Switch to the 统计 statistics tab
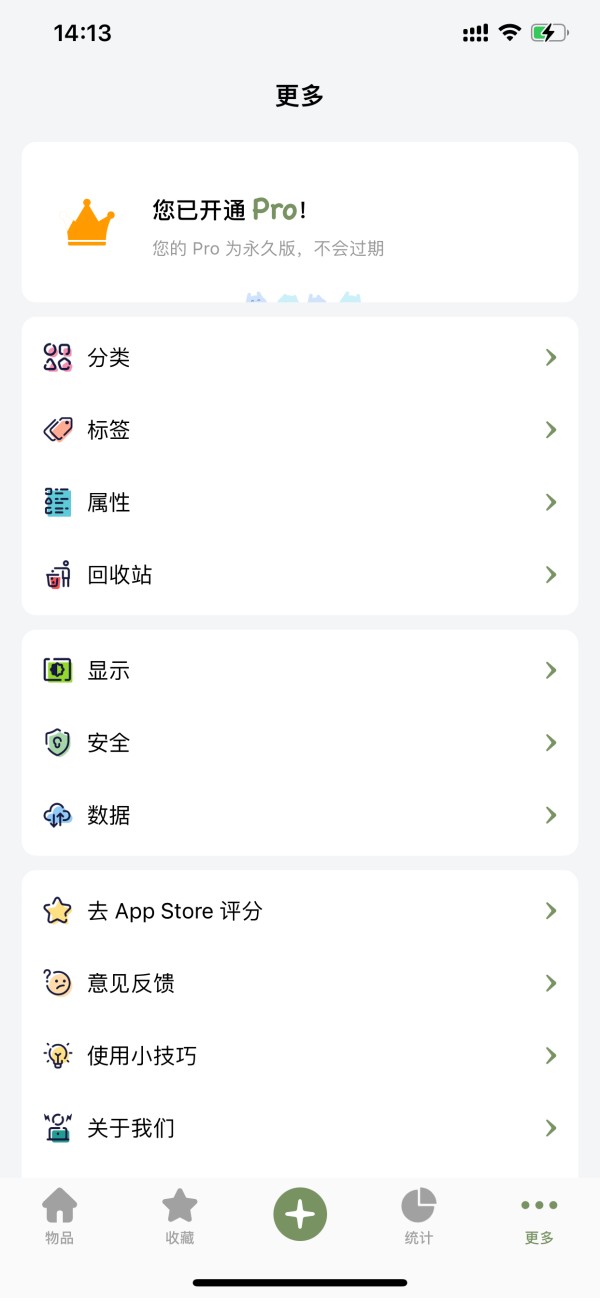Viewport: 600px width, 1298px height. [x=419, y=1216]
